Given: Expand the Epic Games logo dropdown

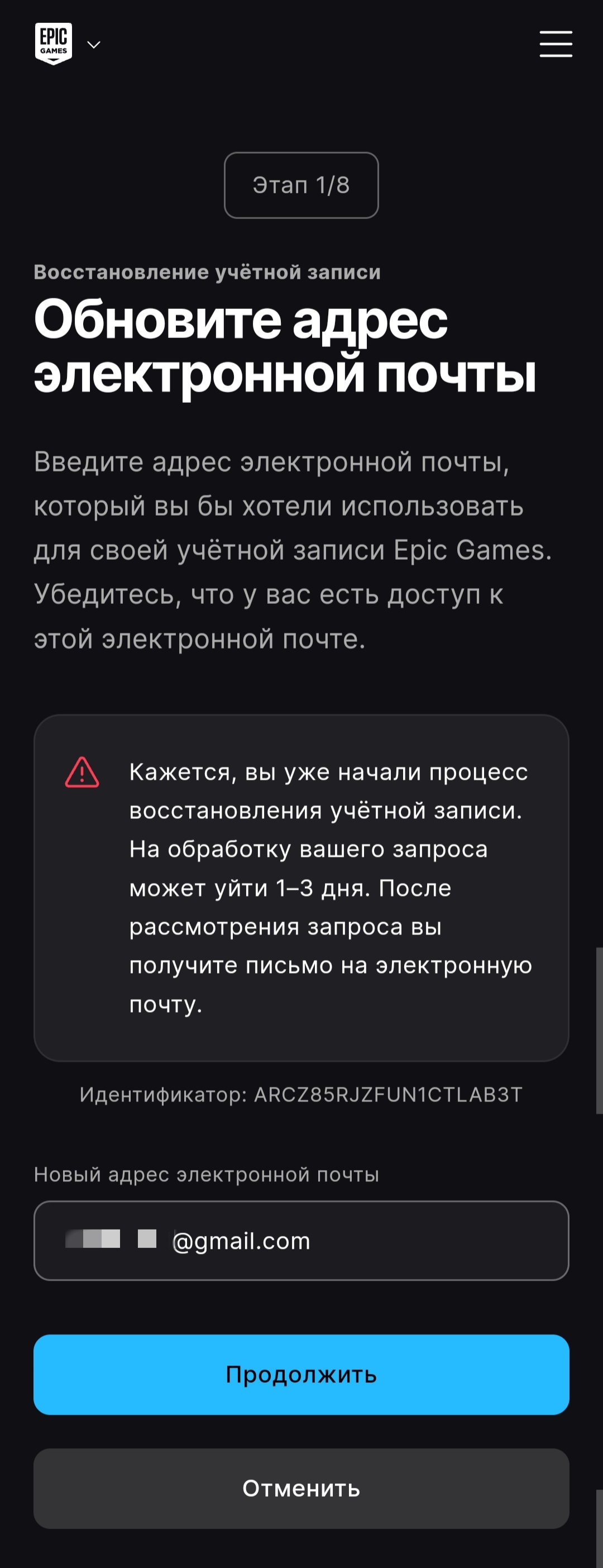Looking at the screenshot, I should [93, 45].
